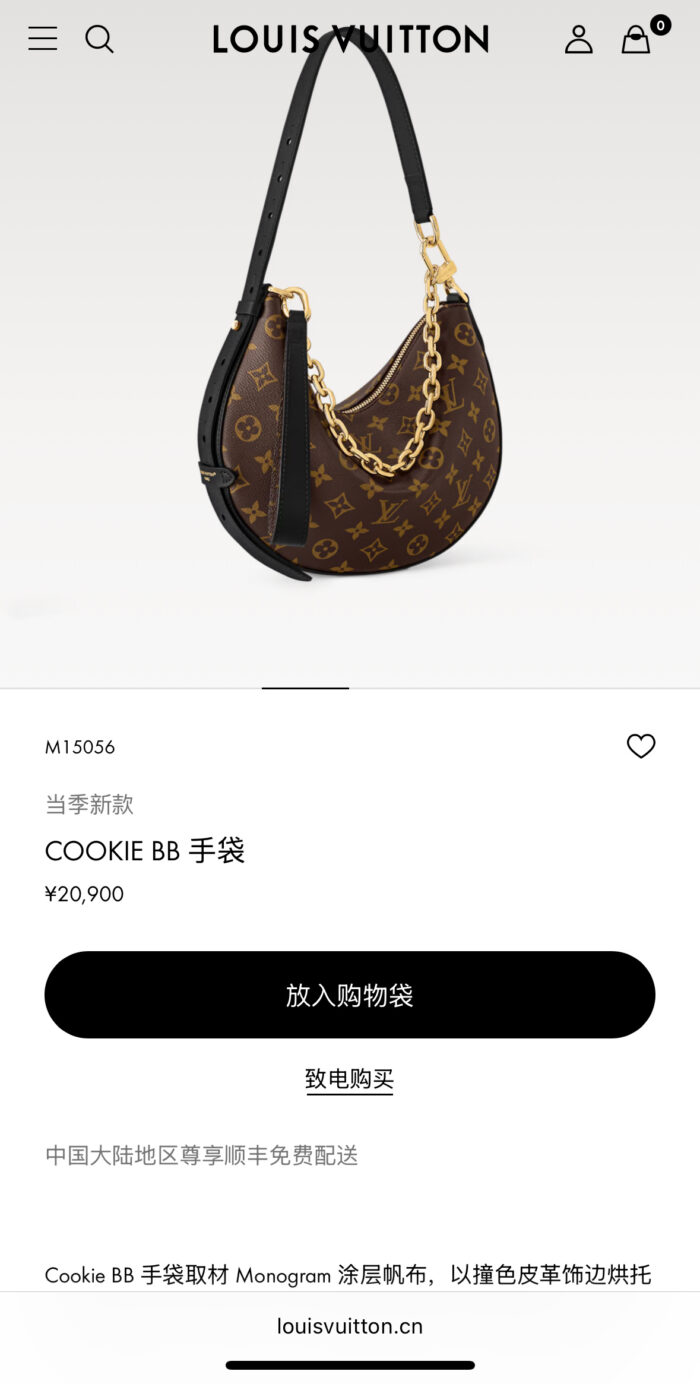700x1384 pixels.
Task: Add Cookie BB to wishlist heart
Action: click(x=641, y=746)
